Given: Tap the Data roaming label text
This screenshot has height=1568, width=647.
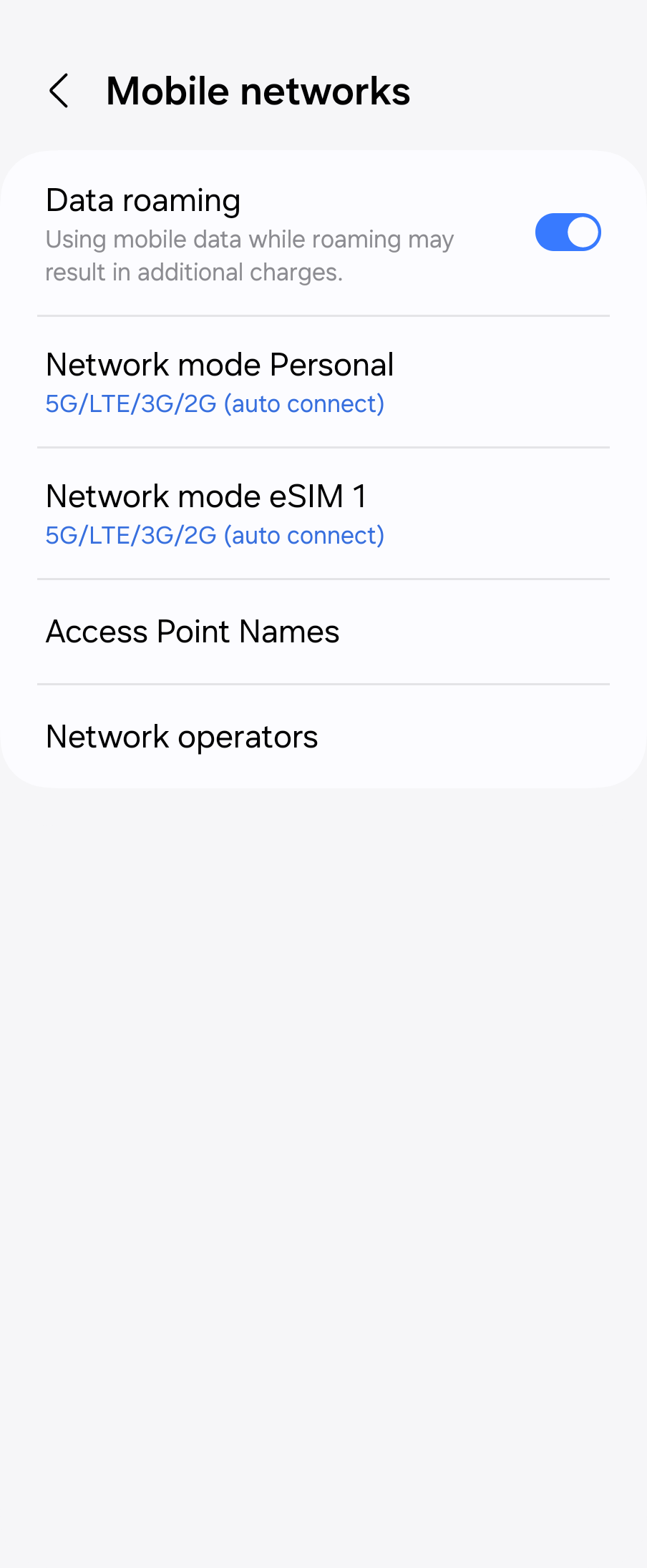Looking at the screenshot, I should point(143,200).
